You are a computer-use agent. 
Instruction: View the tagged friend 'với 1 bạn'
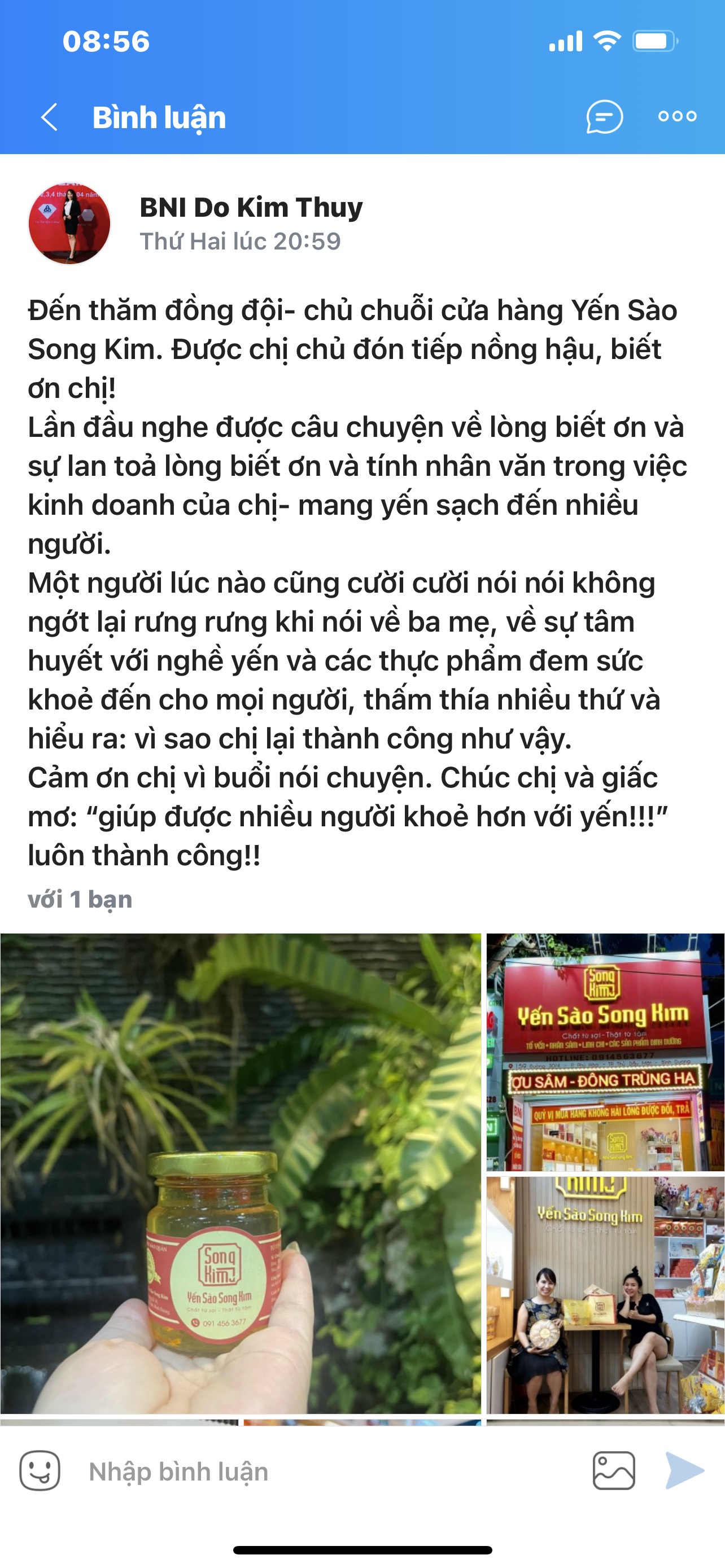point(80,899)
